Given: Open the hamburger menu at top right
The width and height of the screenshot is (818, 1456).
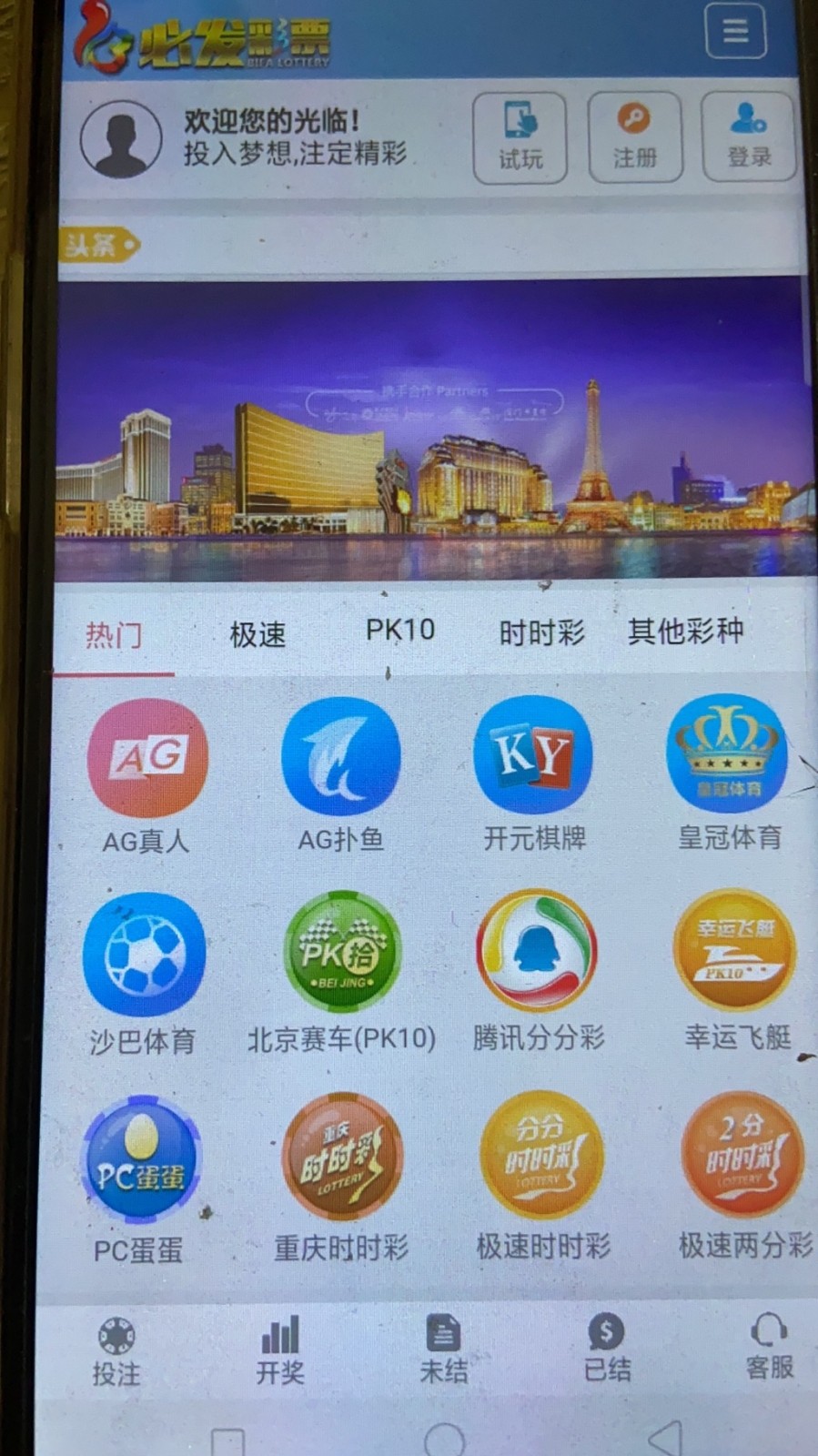Looking at the screenshot, I should click(x=734, y=32).
